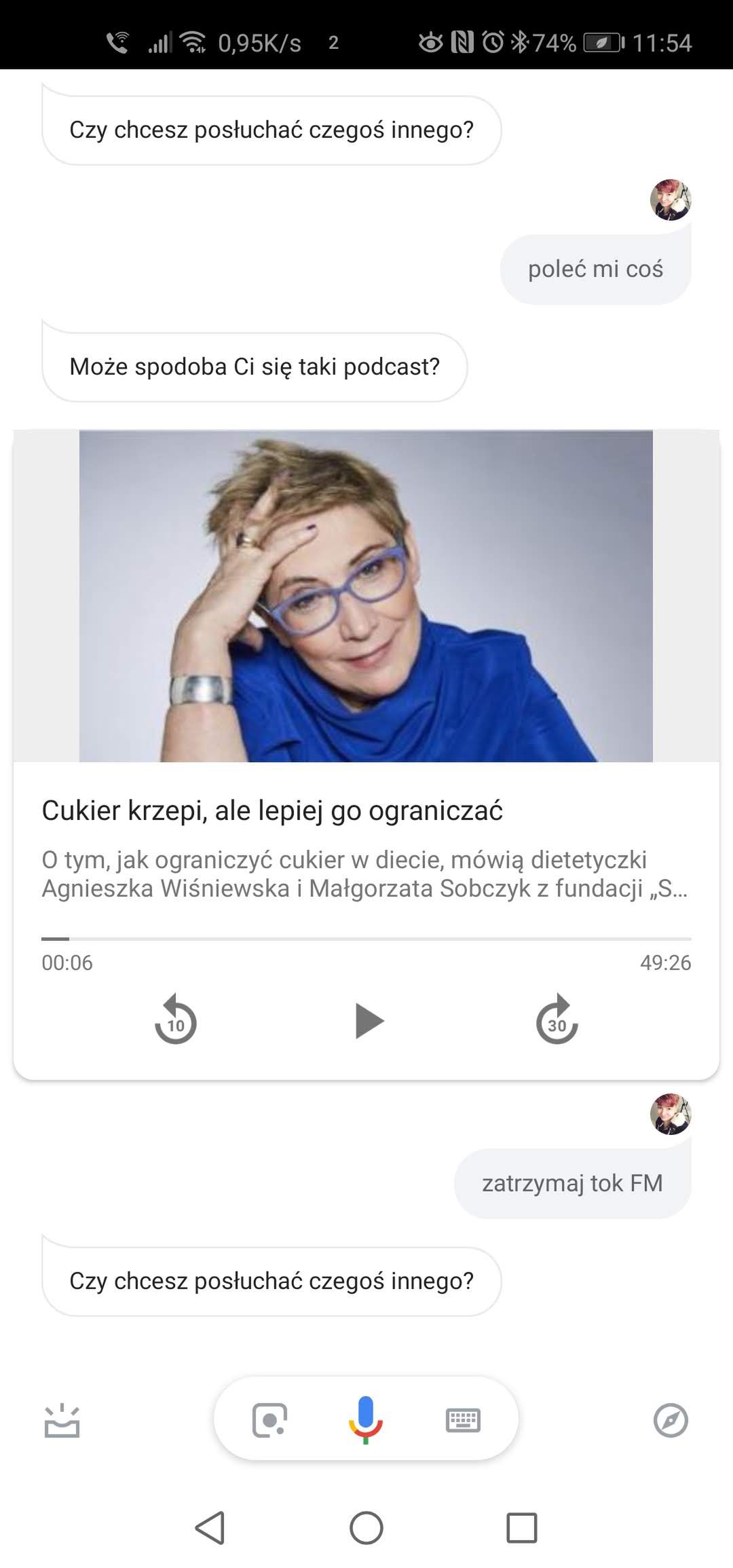Play the podcast episode
Viewport: 733px width, 1568px height.
369,1021
